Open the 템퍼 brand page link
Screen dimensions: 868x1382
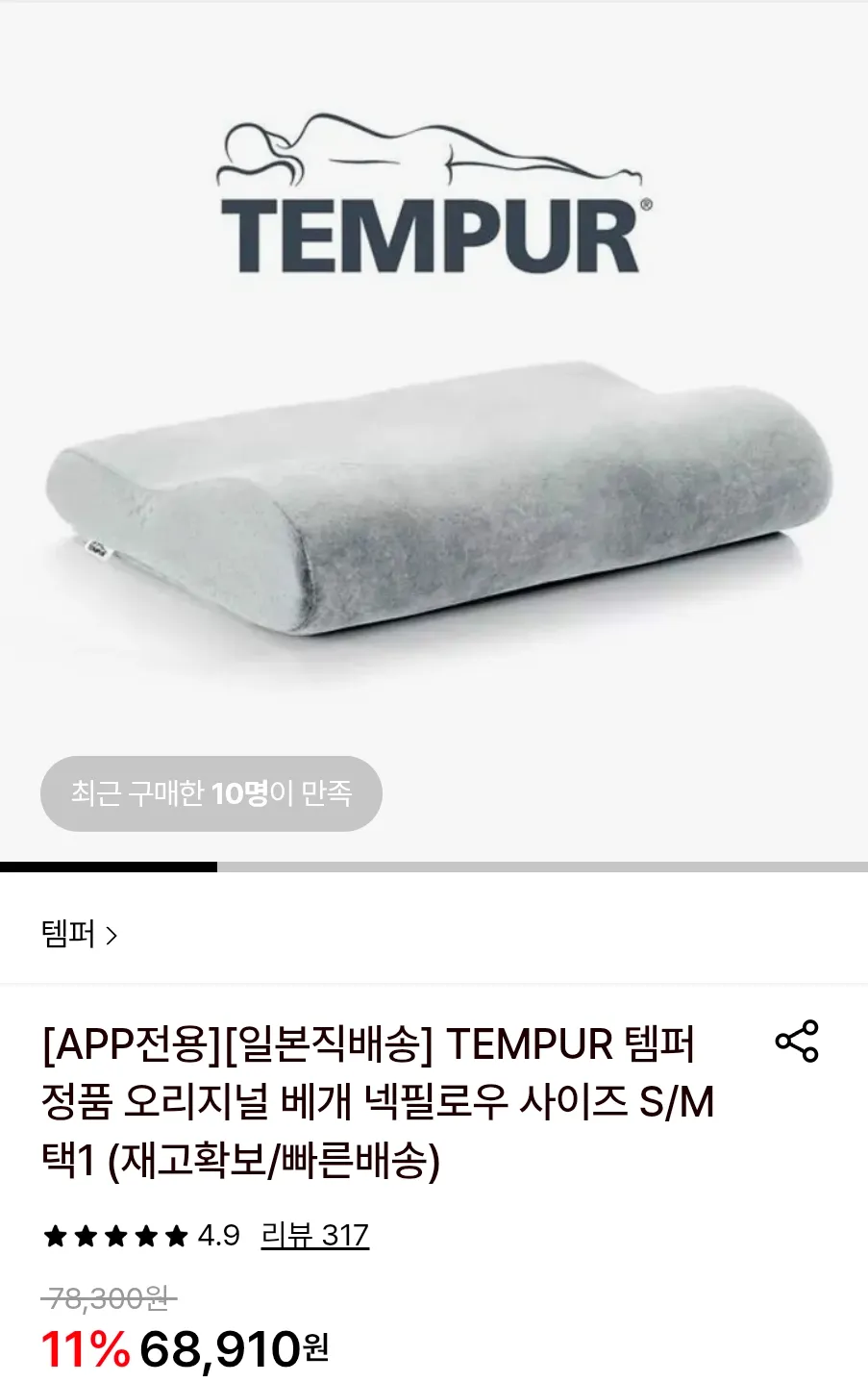[79, 934]
